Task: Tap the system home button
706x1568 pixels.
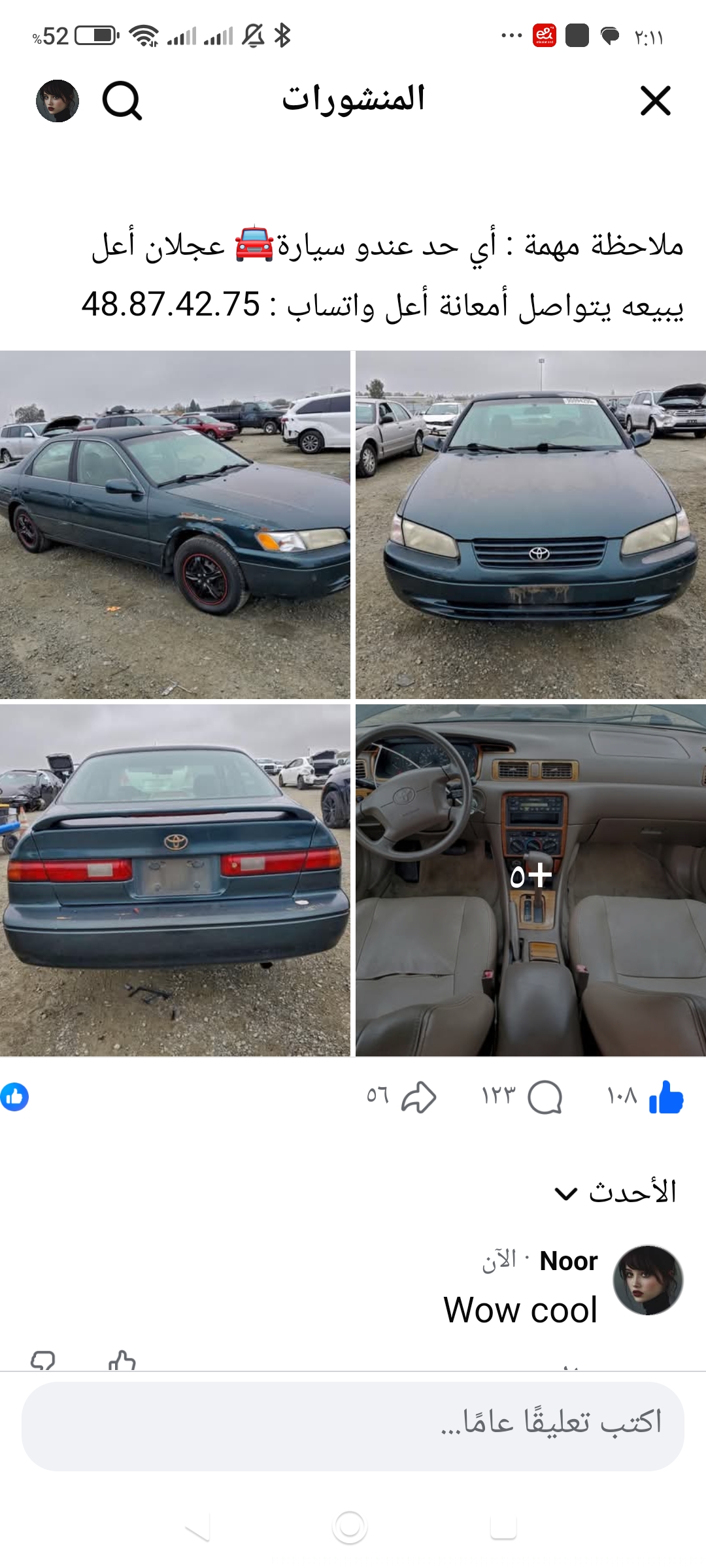Action: [x=350, y=1527]
